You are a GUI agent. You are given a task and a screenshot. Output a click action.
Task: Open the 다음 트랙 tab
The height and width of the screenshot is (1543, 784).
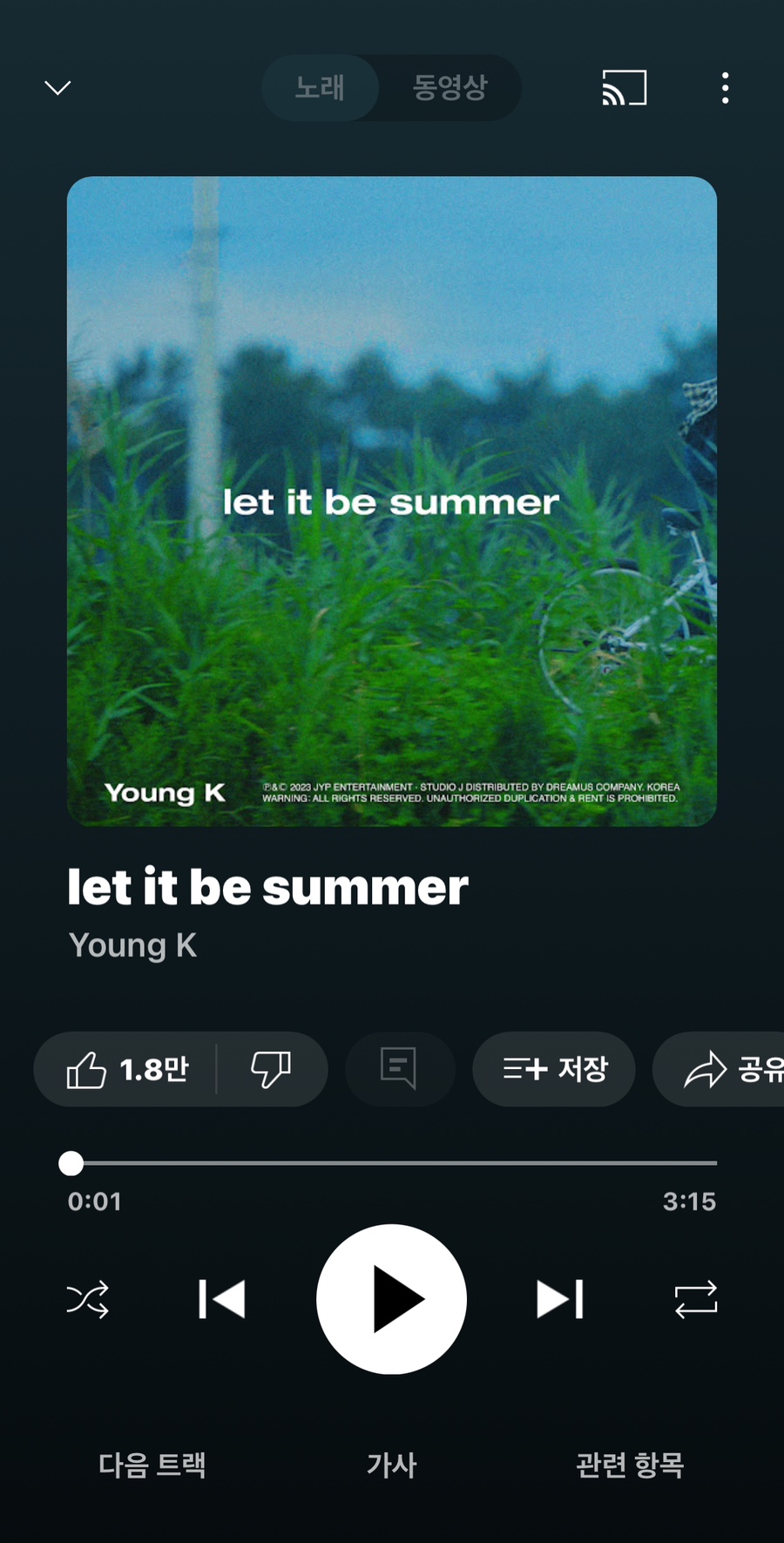(x=152, y=1465)
